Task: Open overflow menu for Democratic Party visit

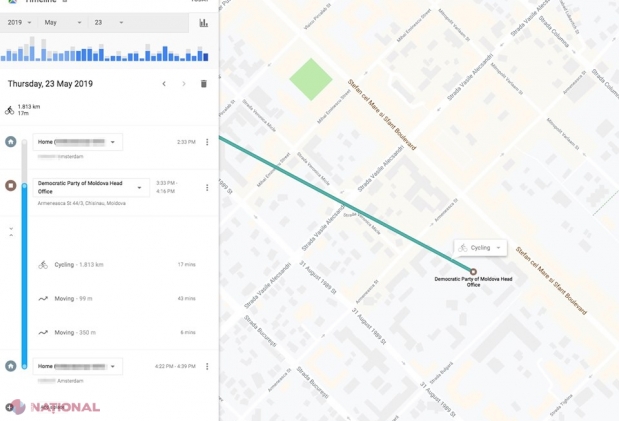Action: pos(207,187)
